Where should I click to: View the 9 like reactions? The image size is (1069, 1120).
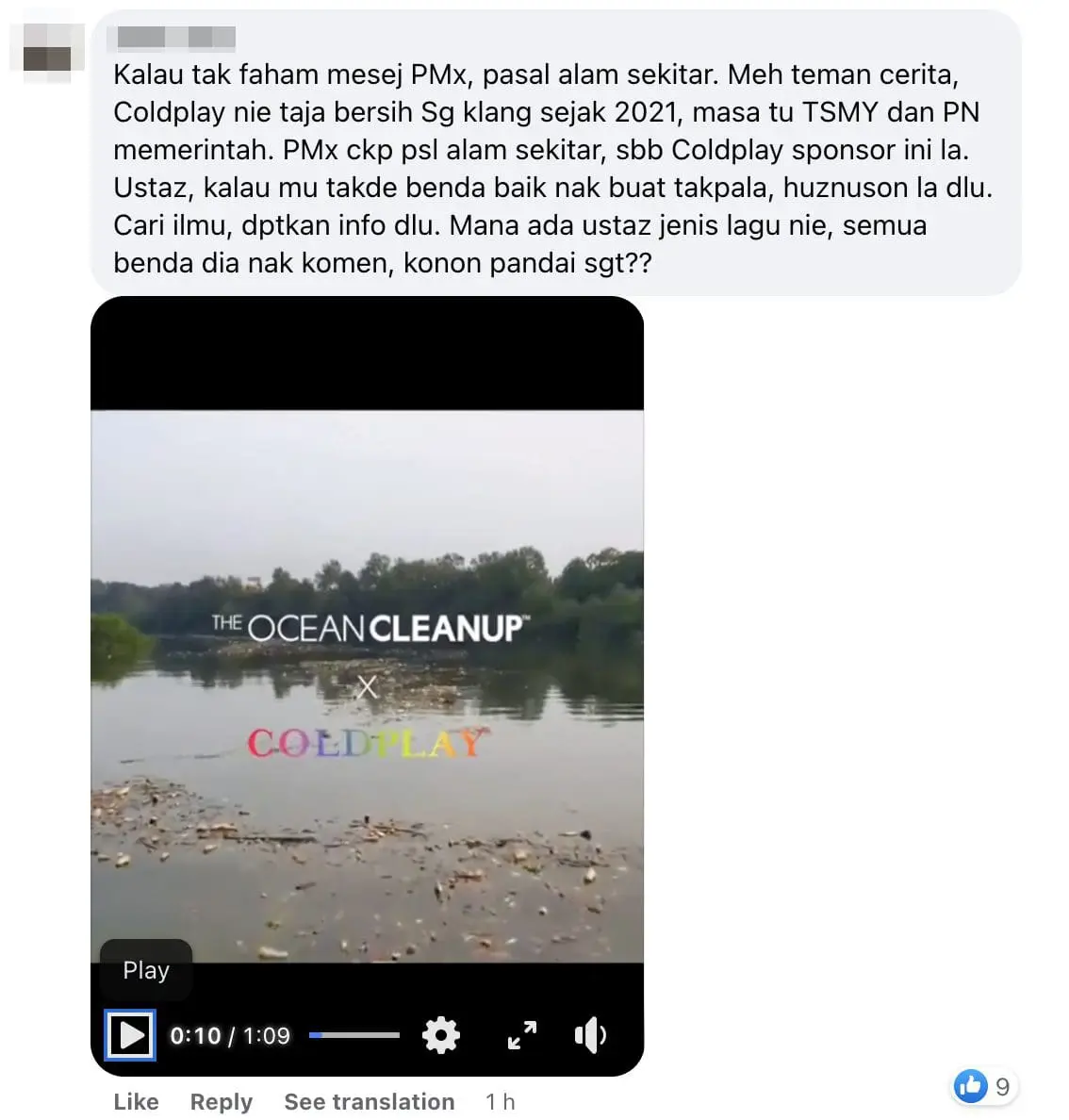983,1086
